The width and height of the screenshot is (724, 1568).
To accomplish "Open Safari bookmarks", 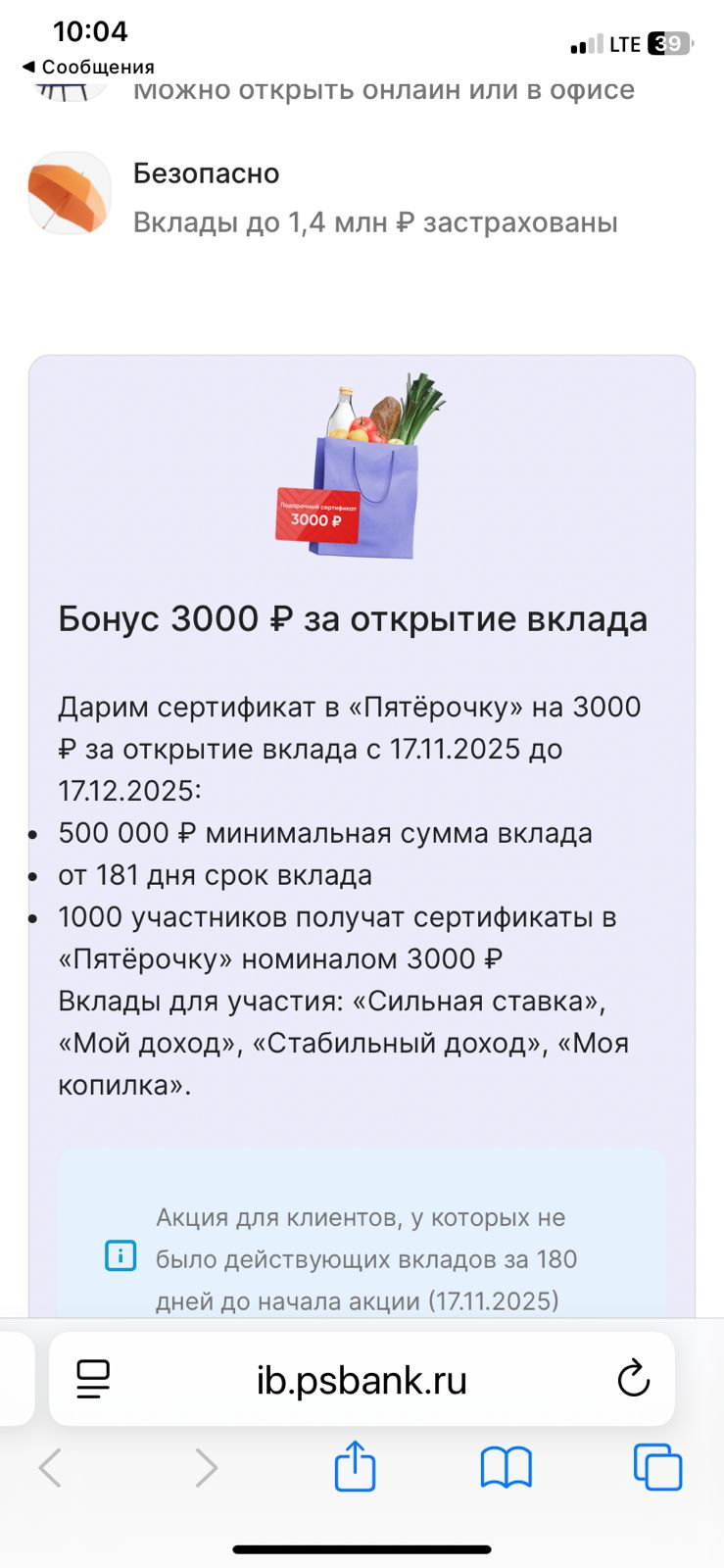I will pyautogui.click(x=506, y=1468).
